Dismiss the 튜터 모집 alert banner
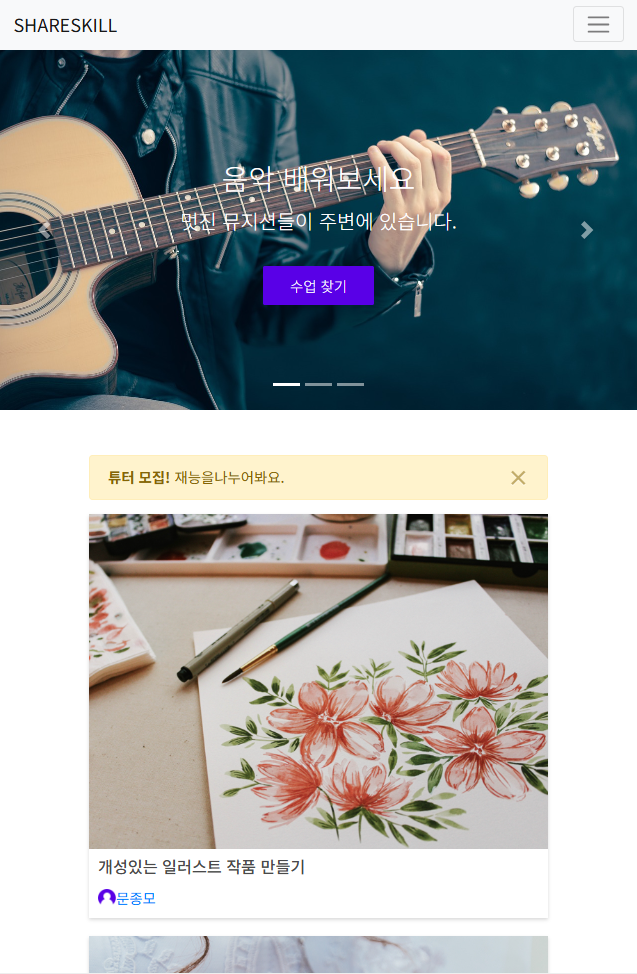The width and height of the screenshot is (637, 974). click(518, 478)
